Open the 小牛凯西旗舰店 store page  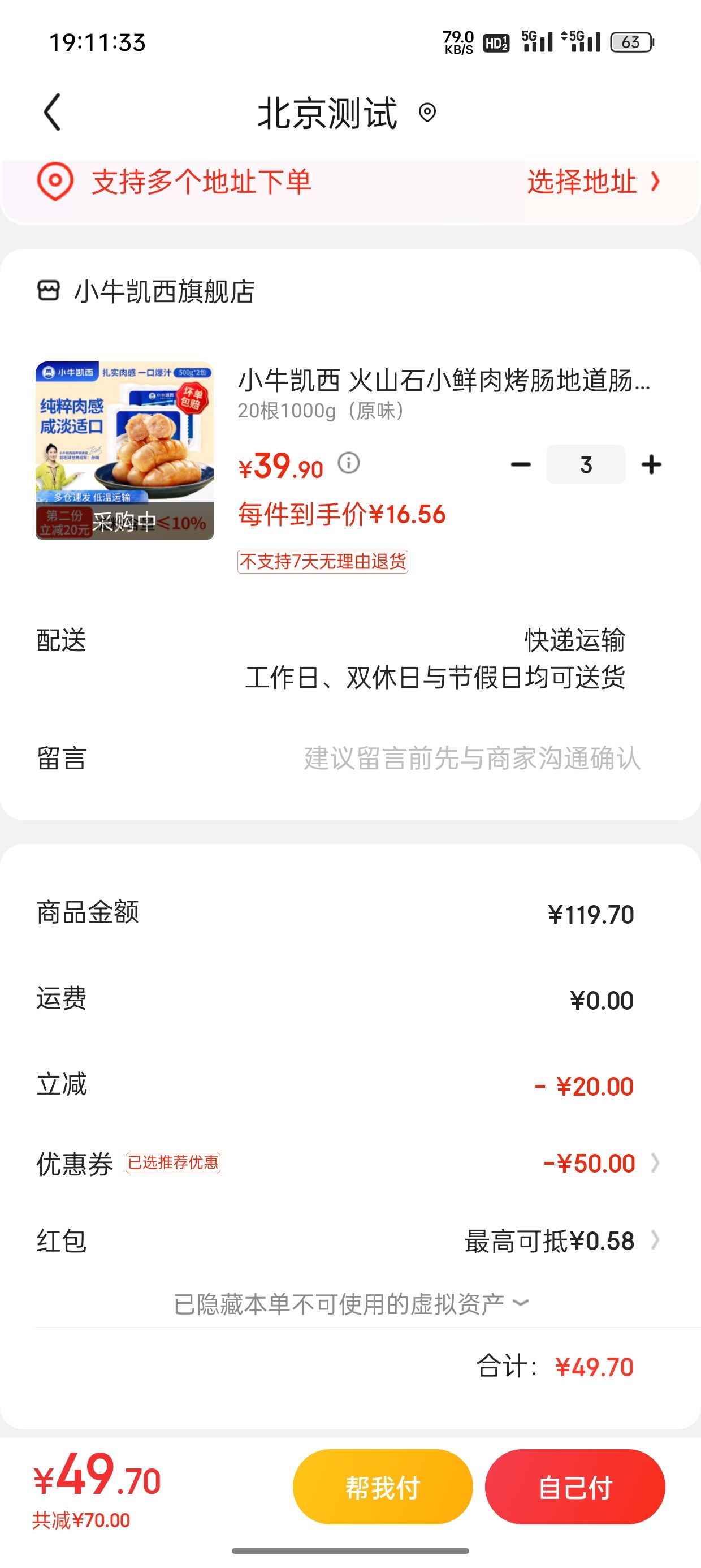(x=146, y=291)
